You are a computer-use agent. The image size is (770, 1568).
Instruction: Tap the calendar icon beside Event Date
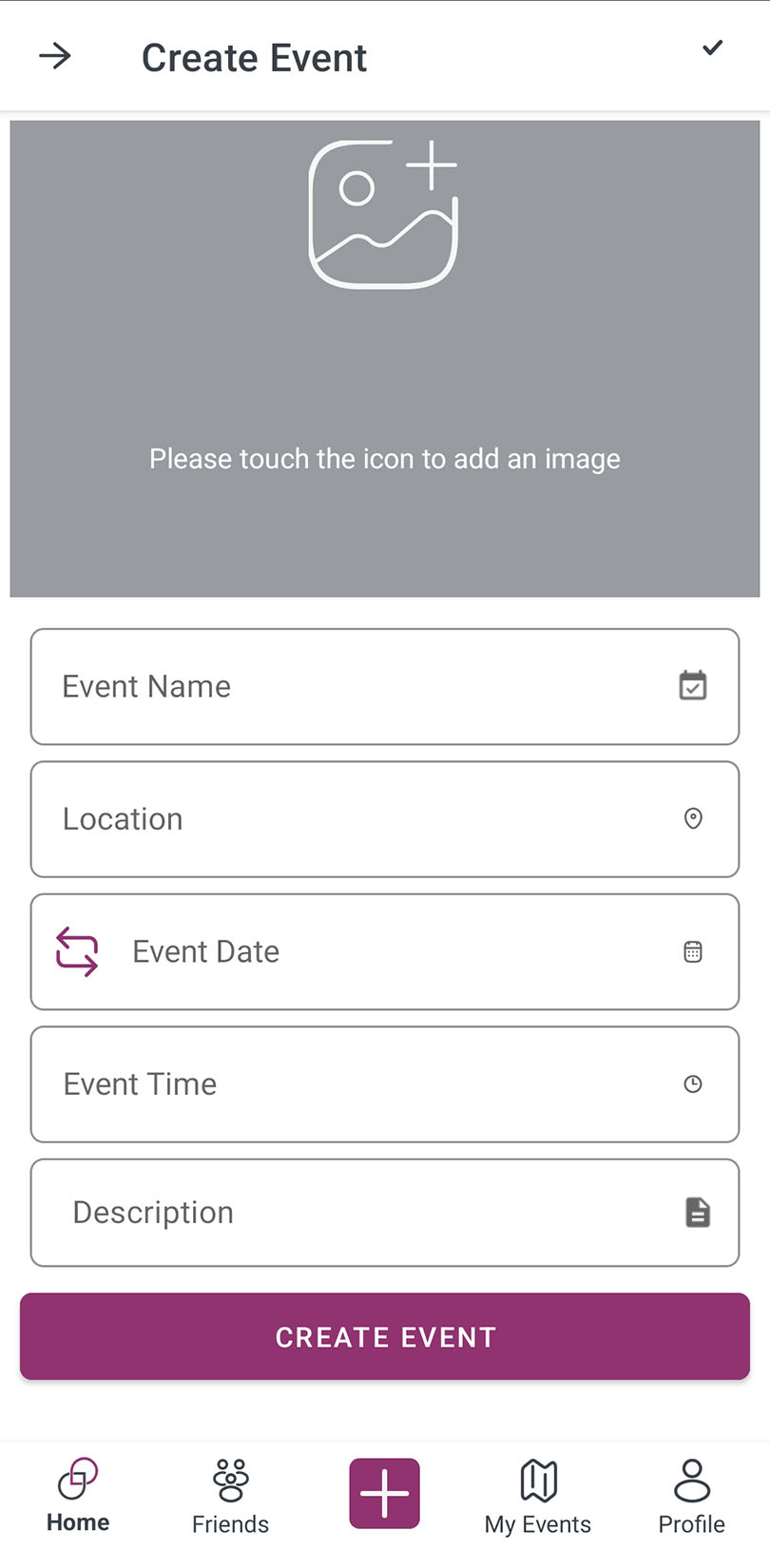693,950
